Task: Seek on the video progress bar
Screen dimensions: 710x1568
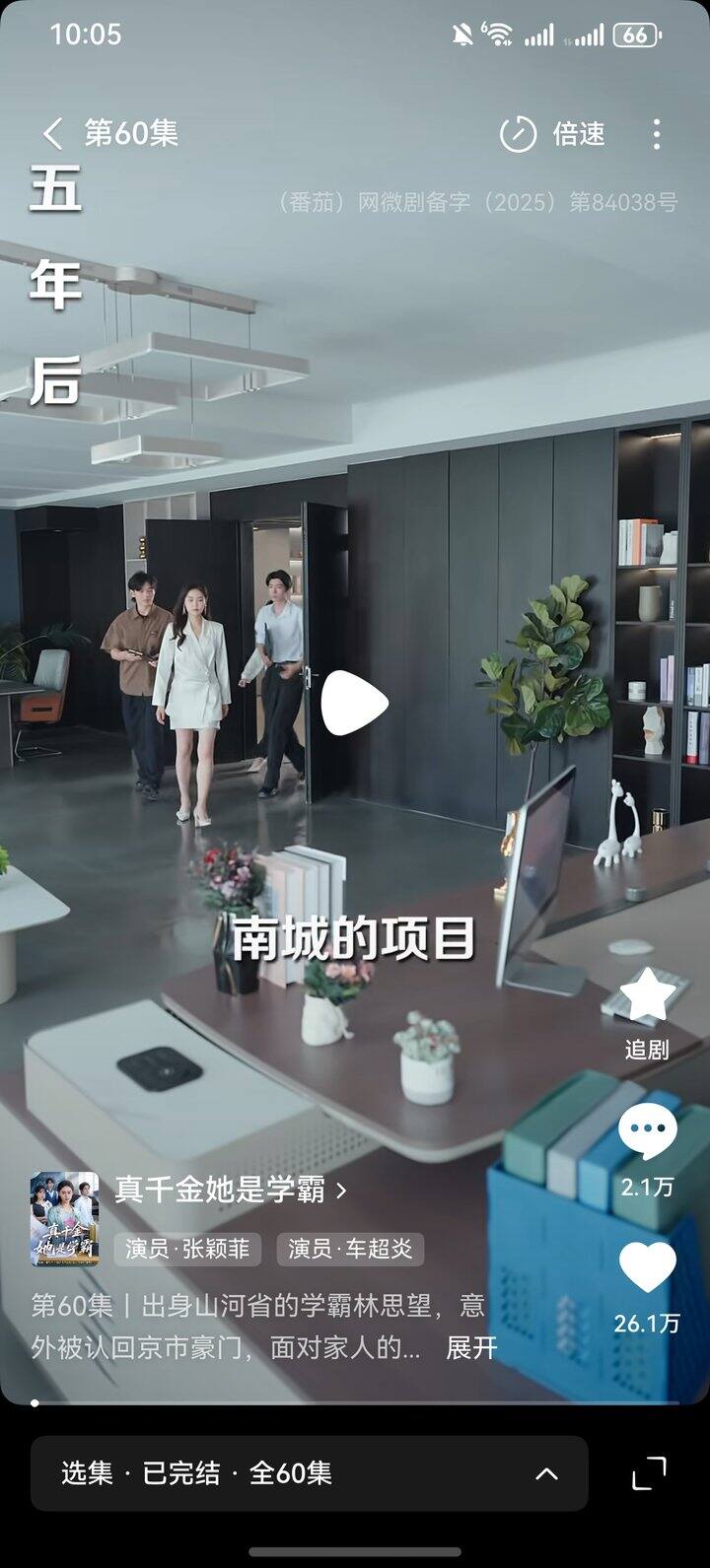Action: tap(355, 1402)
